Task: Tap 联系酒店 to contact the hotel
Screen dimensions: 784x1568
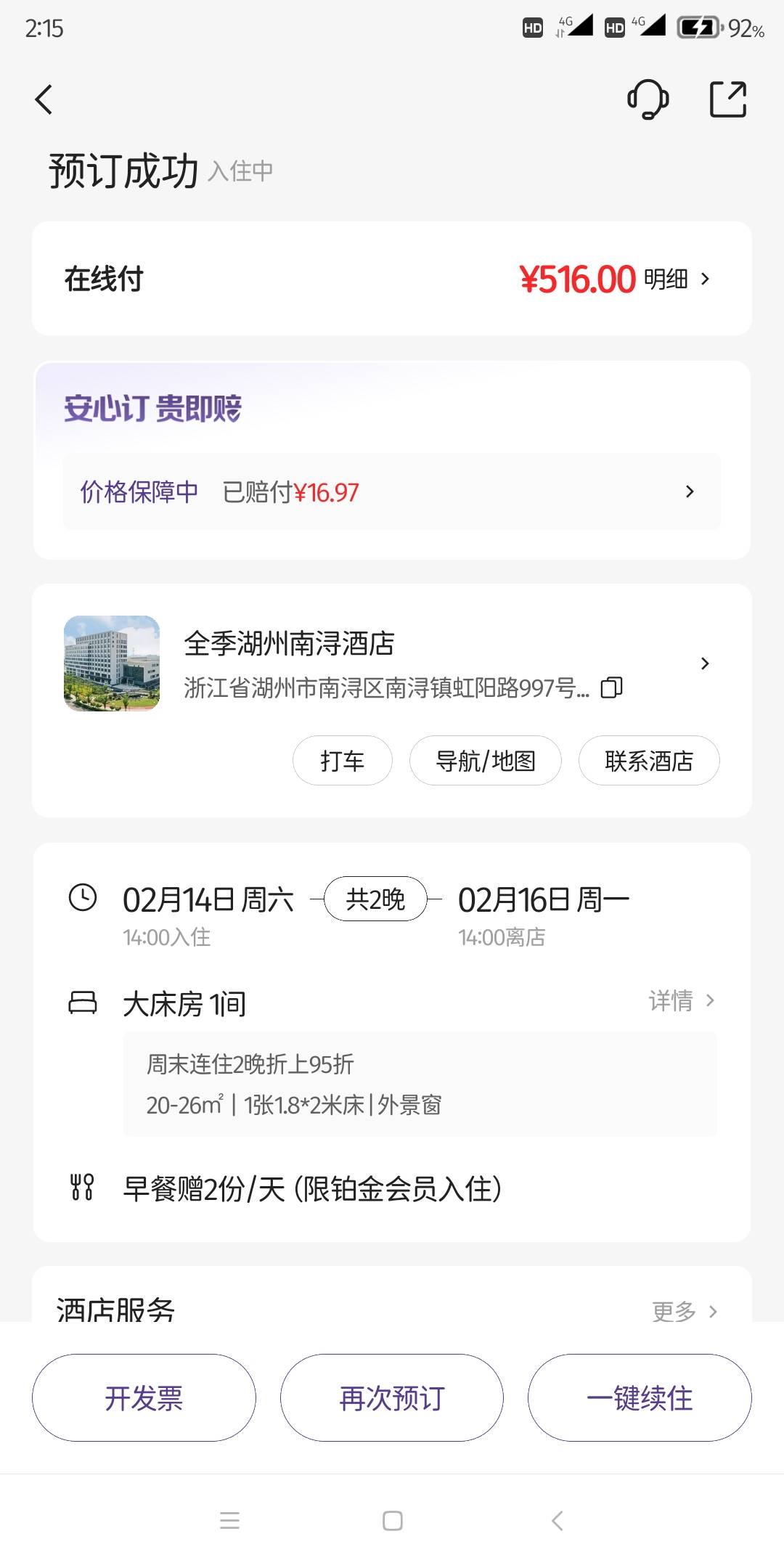Action: [648, 761]
